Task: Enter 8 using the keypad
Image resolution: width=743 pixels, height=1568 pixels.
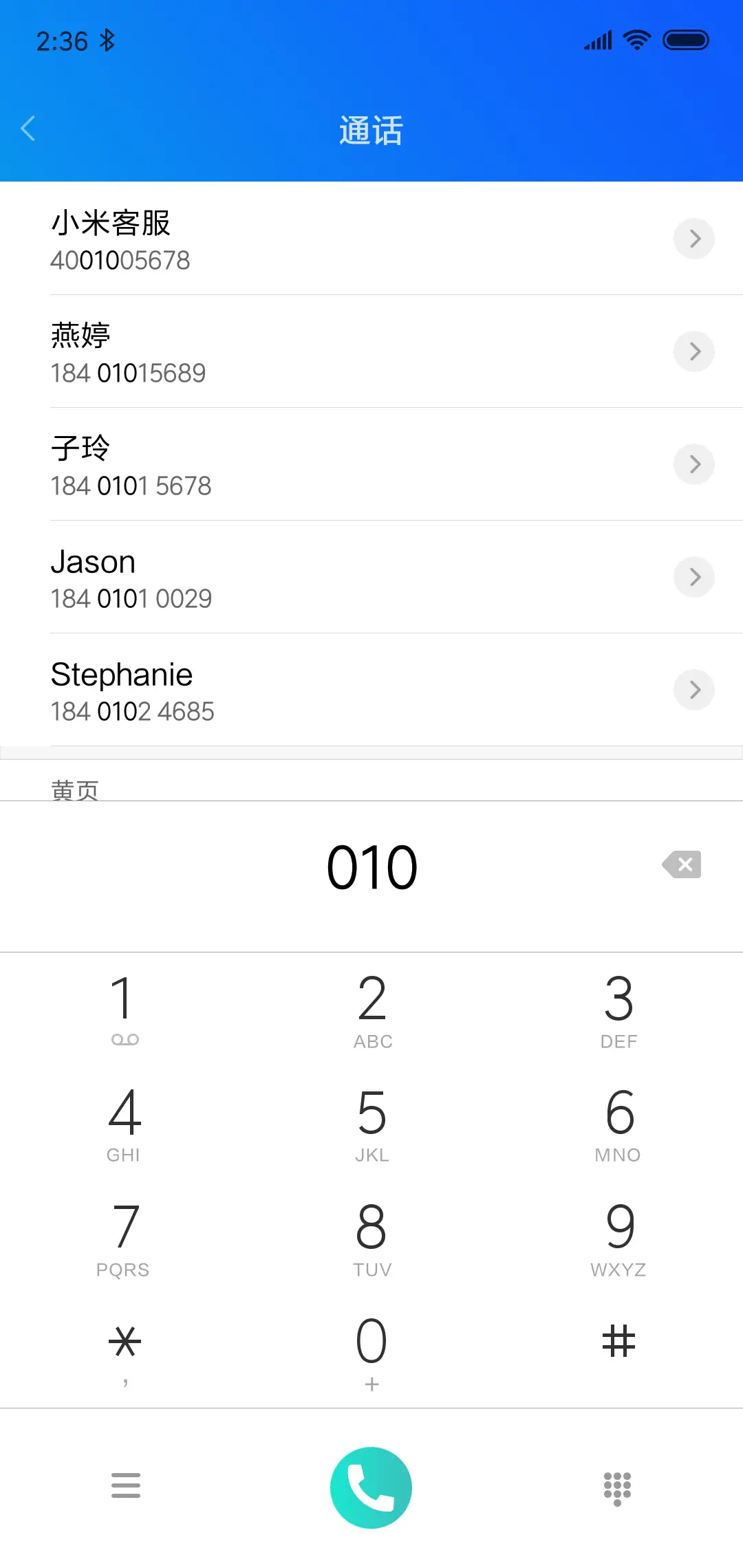Action: (x=372, y=1237)
